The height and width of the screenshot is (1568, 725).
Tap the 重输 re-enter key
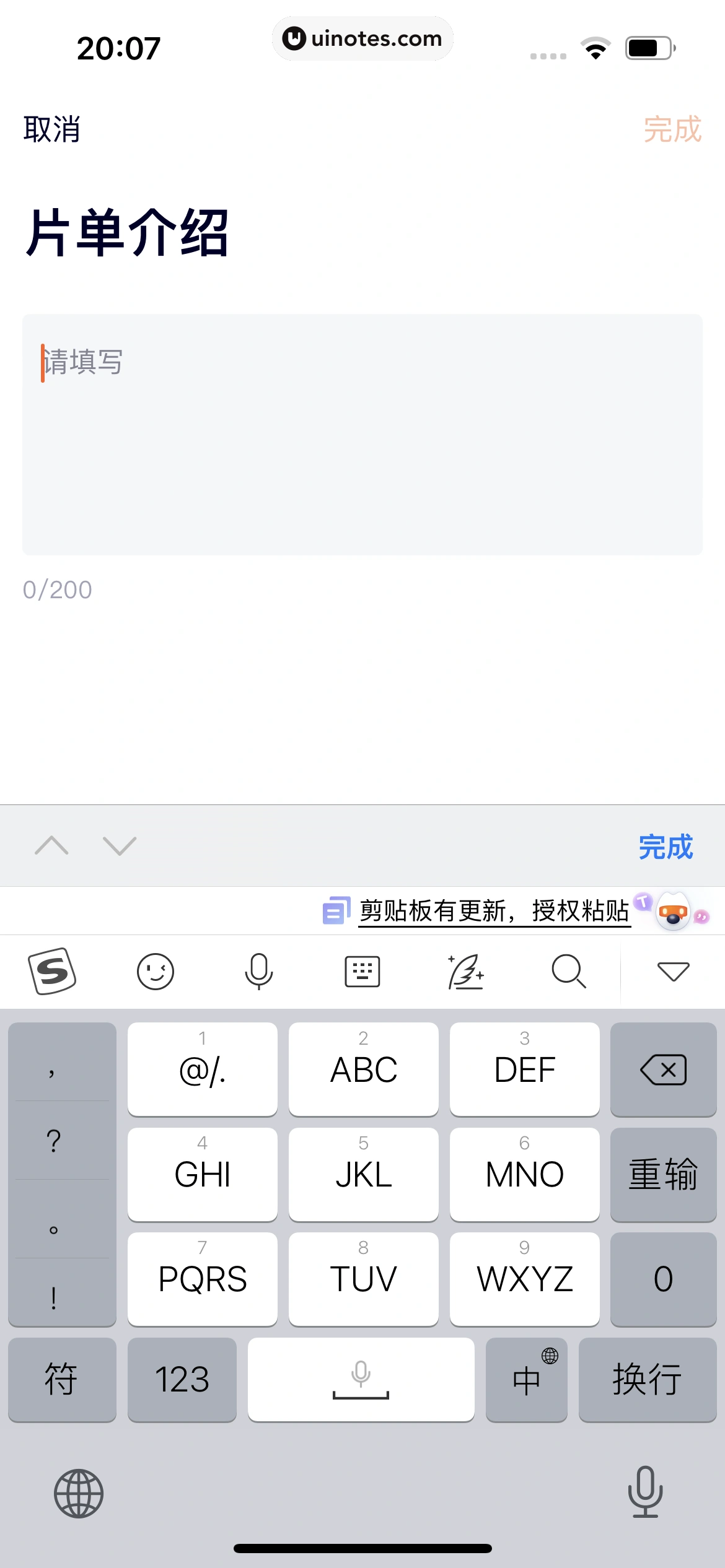pyautogui.click(x=663, y=1174)
